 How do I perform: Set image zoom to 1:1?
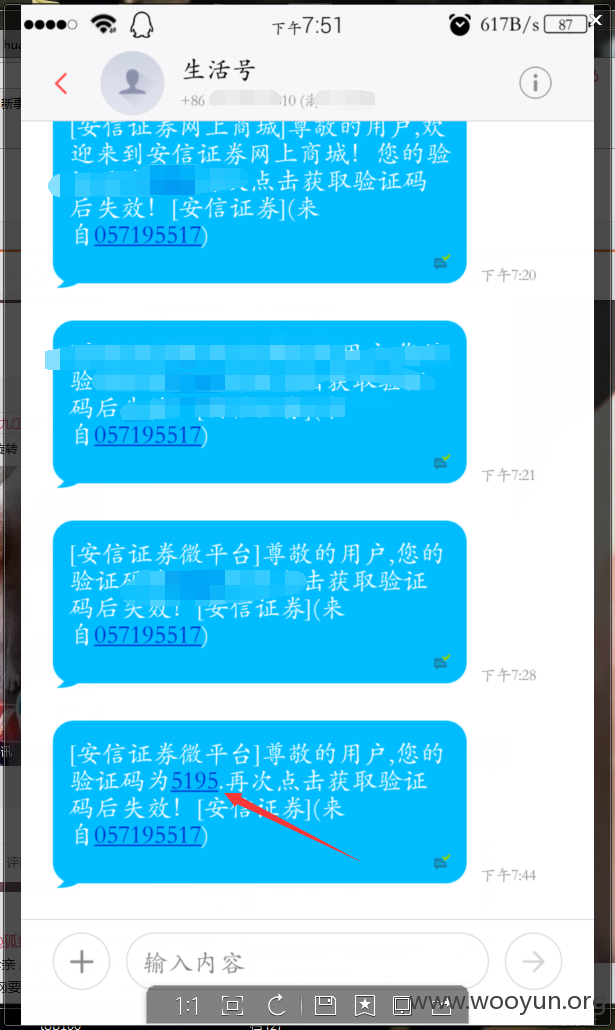187,1005
